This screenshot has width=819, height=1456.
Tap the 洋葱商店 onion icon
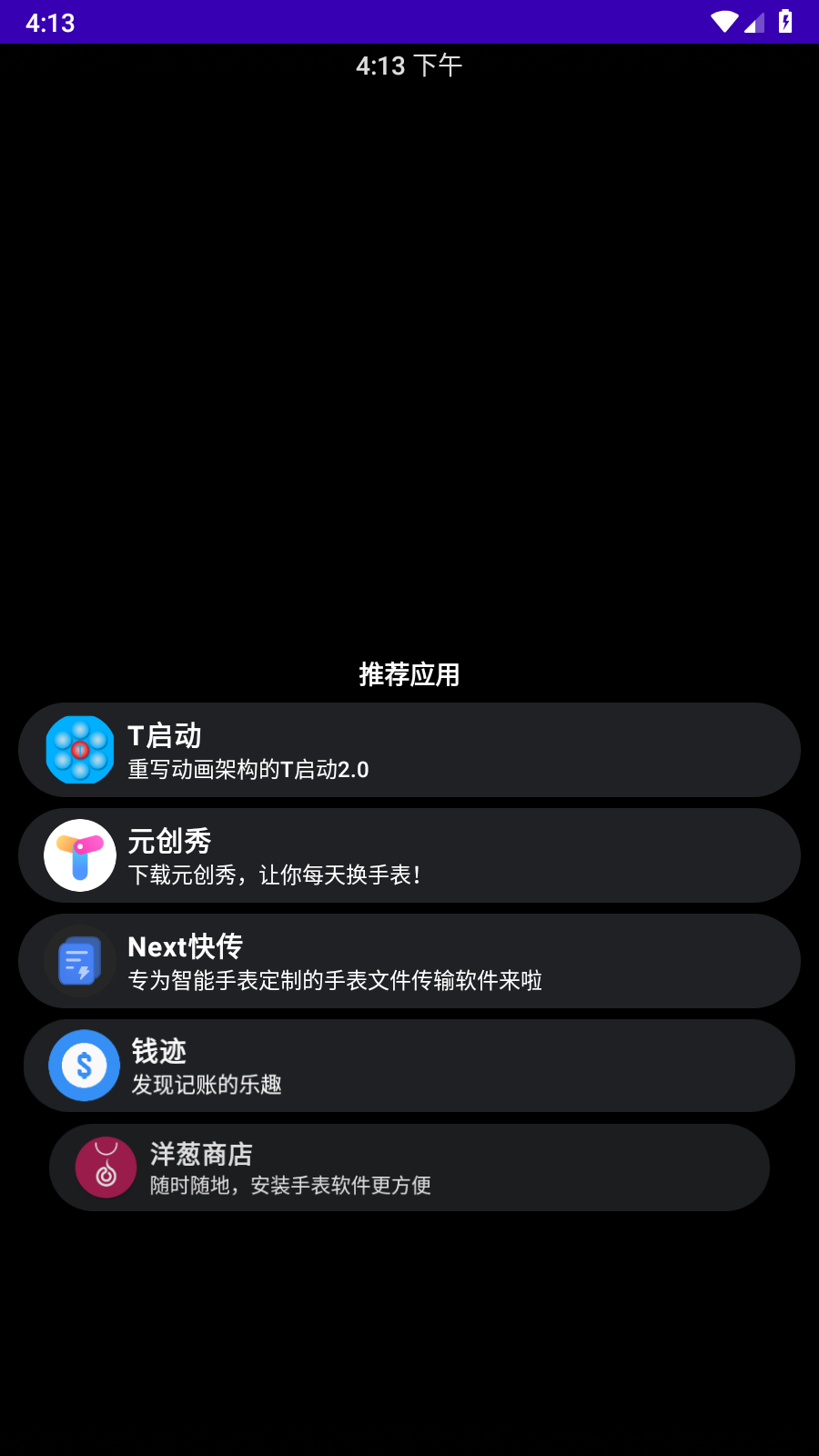coord(106,1168)
